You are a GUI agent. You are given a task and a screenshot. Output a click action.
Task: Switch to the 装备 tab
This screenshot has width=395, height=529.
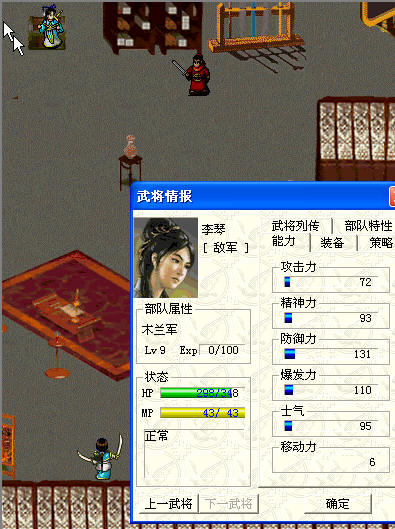coord(332,243)
